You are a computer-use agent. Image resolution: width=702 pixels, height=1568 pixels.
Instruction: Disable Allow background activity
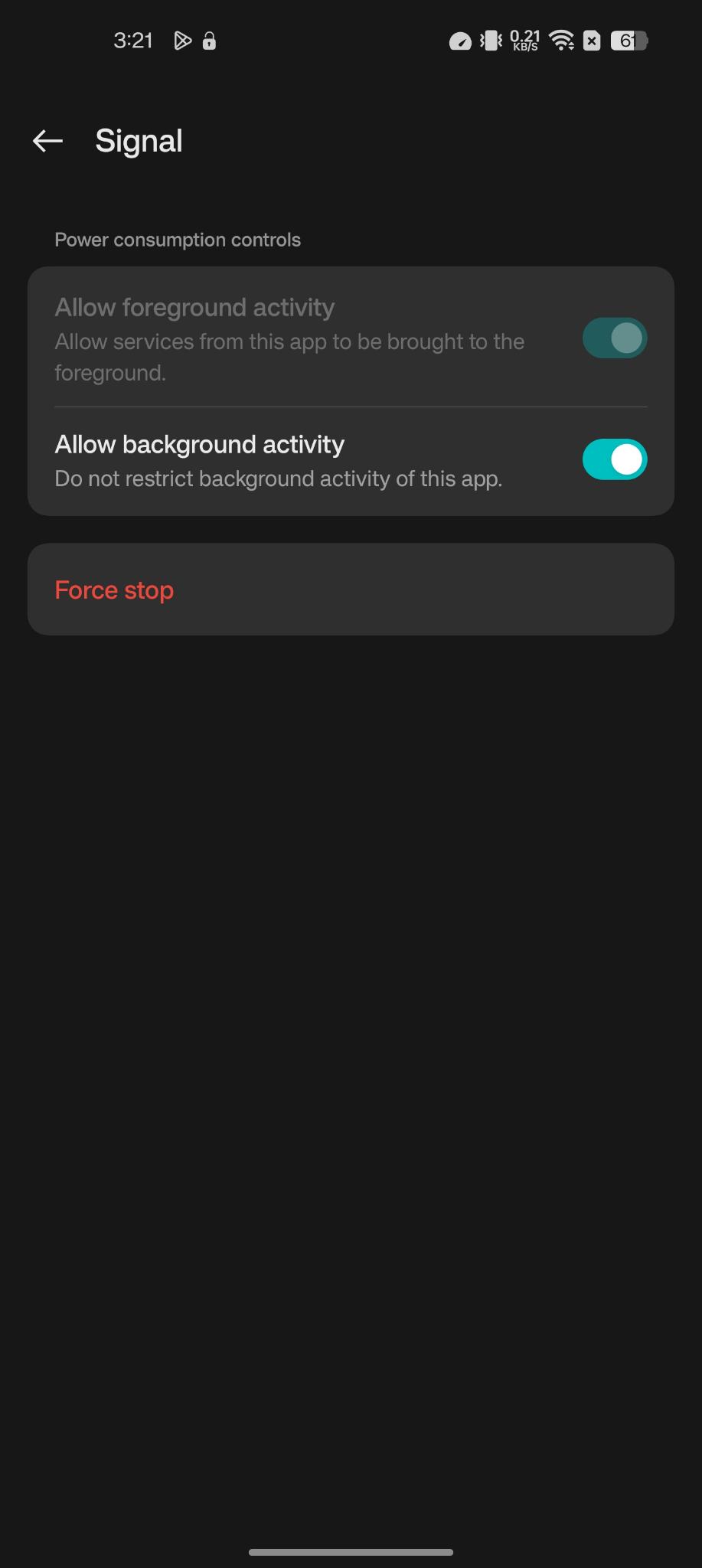coord(615,459)
